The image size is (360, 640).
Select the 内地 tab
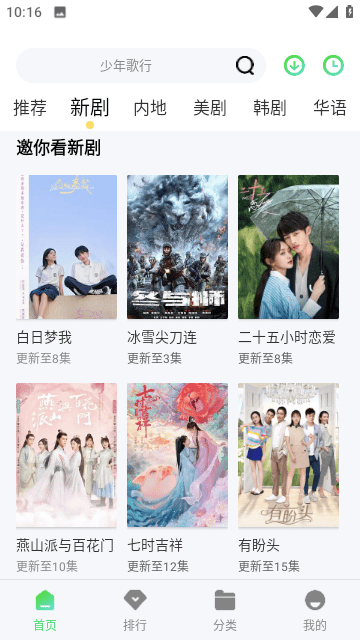click(150, 108)
